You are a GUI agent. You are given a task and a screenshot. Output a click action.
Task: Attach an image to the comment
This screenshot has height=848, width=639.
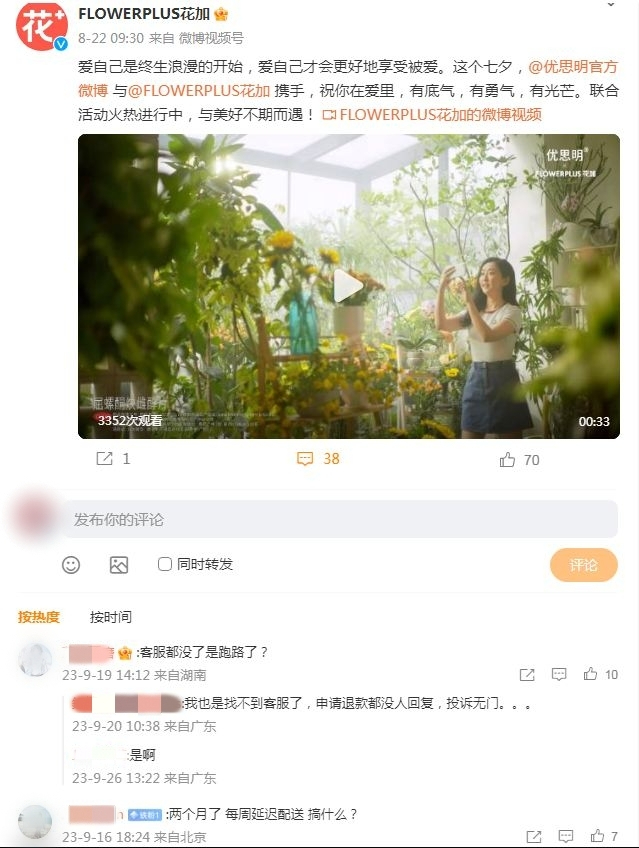coord(119,565)
